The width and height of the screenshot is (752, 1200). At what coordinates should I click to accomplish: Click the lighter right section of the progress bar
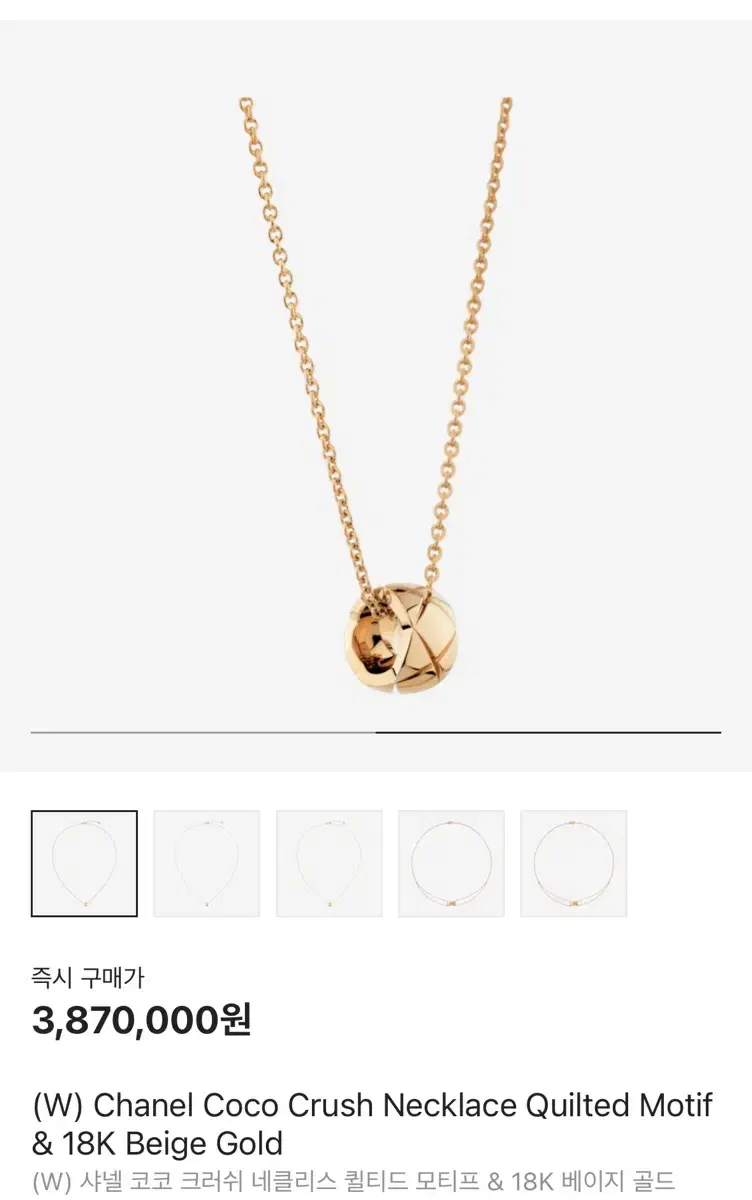click(550, 735)
